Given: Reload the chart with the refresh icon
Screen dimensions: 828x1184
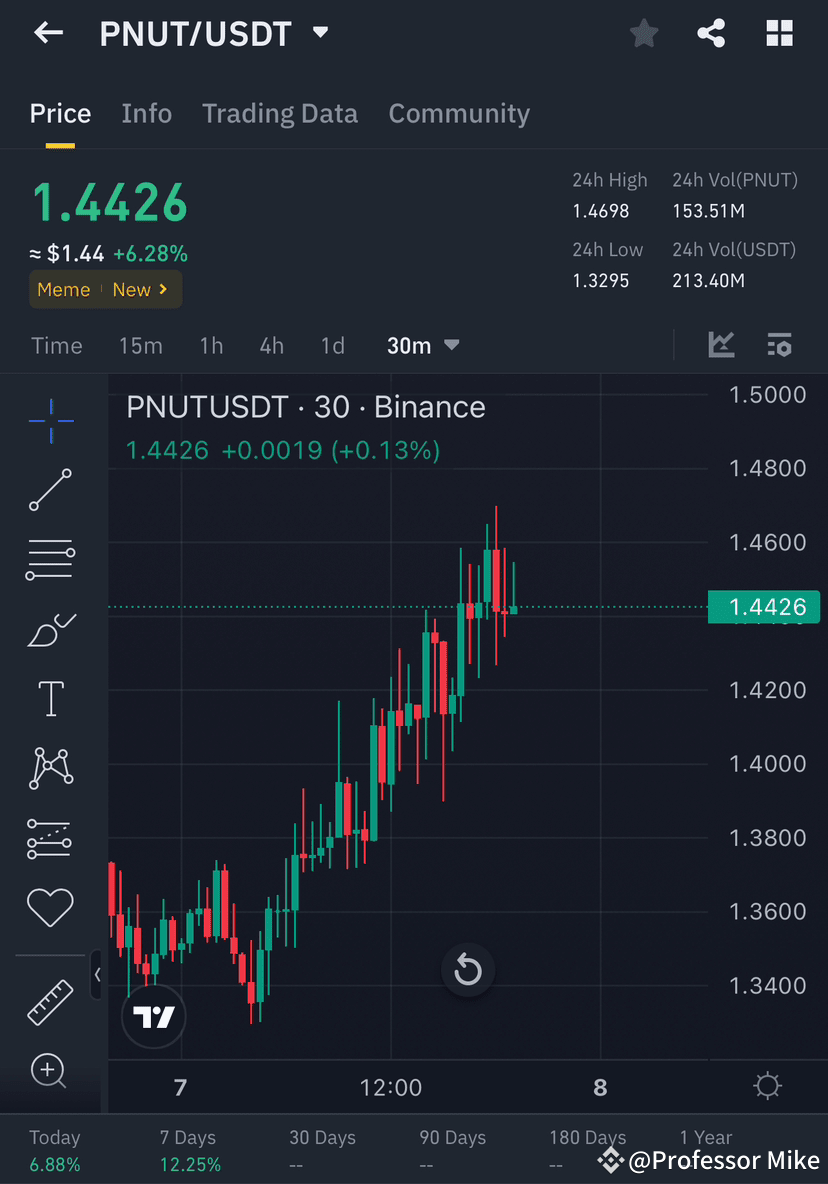Looking at the screenshot, I should click(x=468, y=970).
